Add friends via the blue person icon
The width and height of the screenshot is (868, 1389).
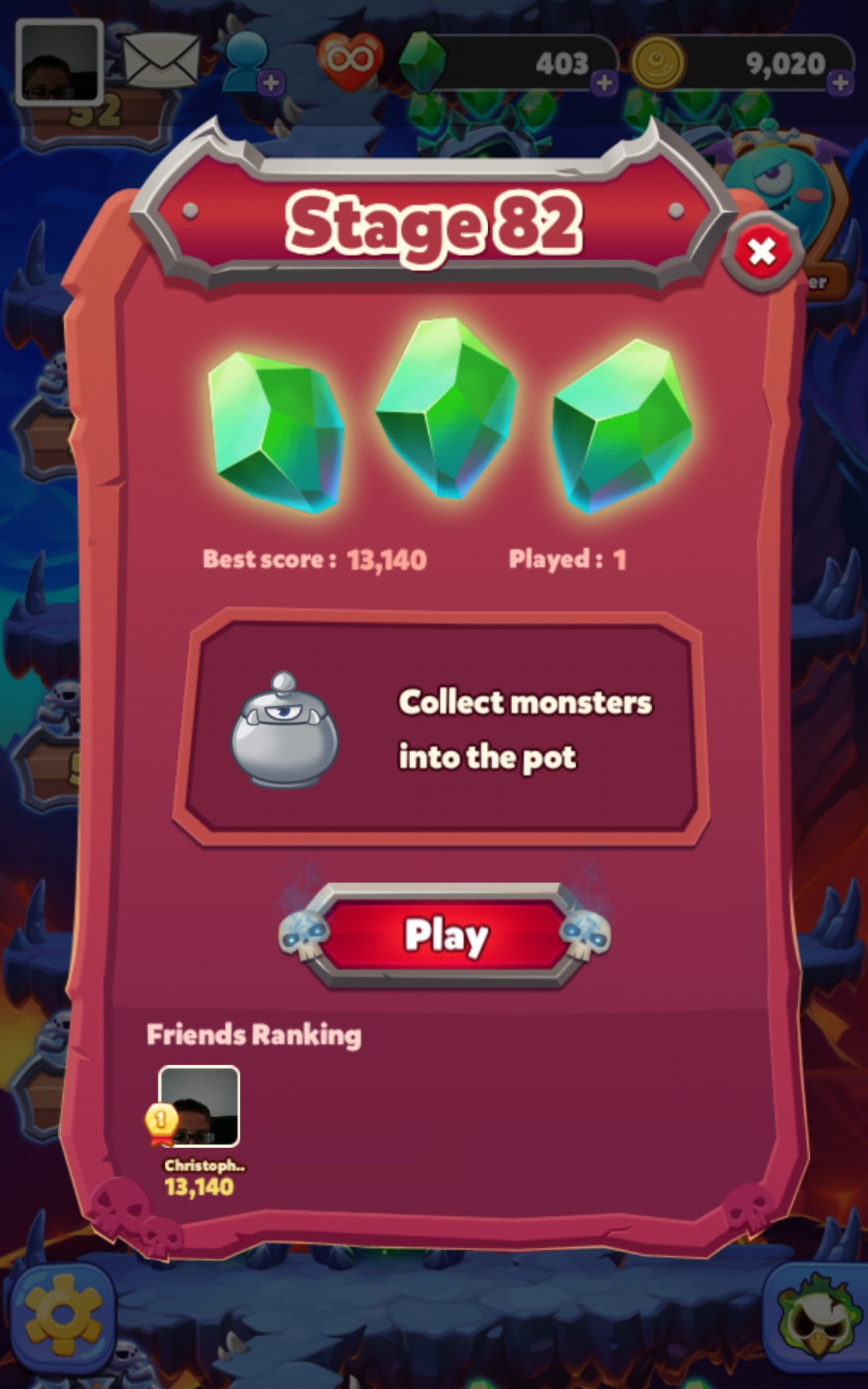pyautogui.click(x=250, y=63)
